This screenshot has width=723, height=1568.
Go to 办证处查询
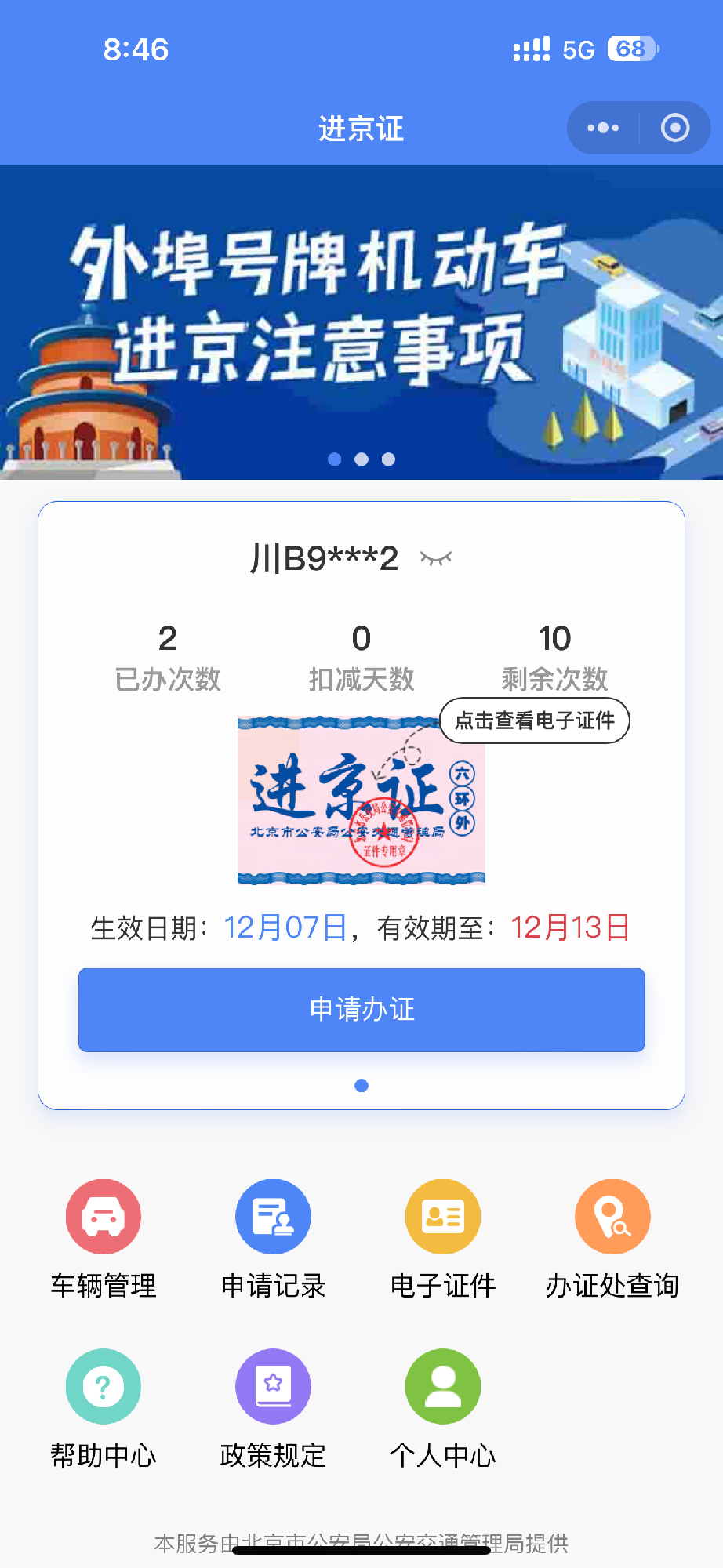coord(612,1217)
